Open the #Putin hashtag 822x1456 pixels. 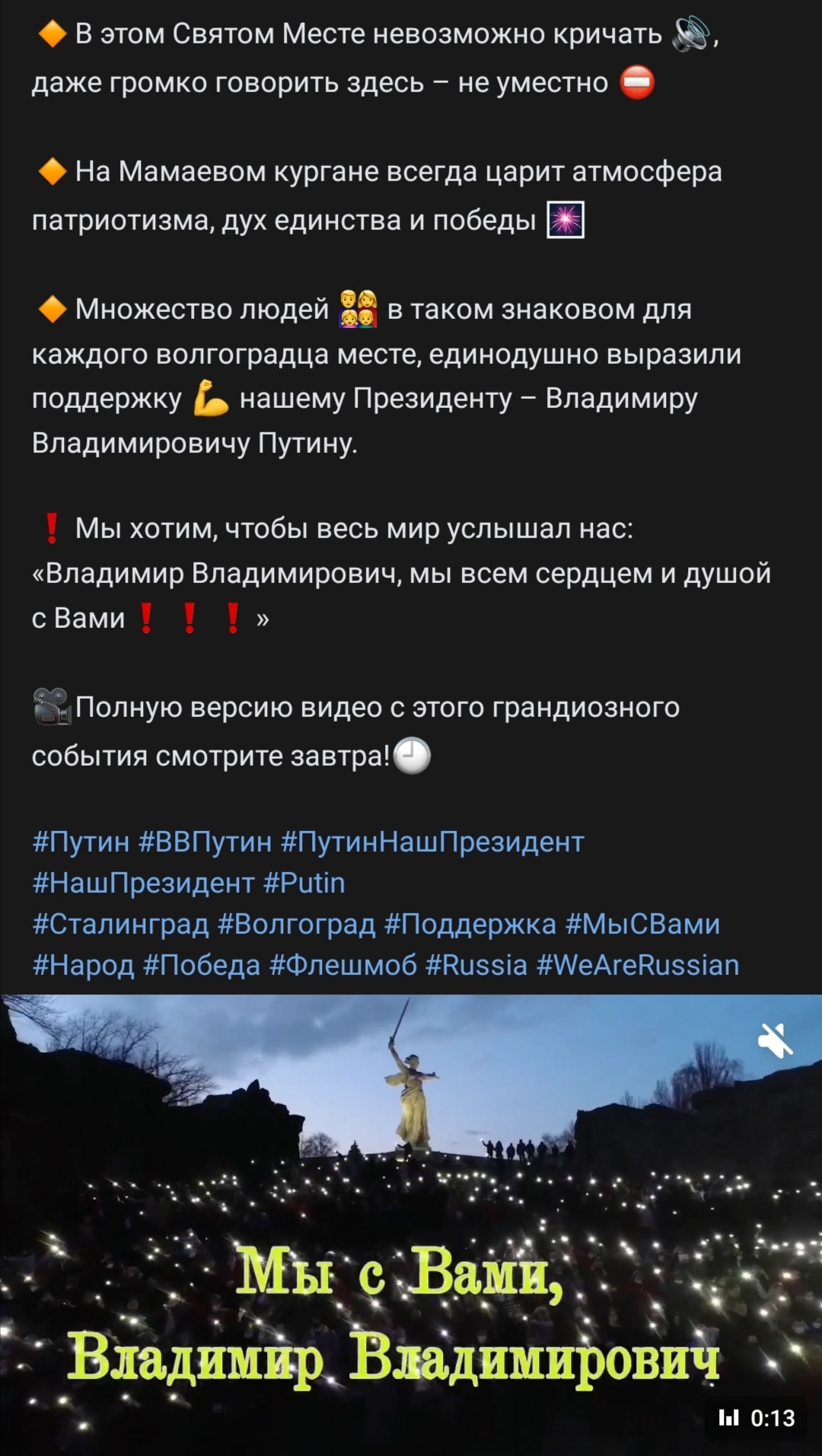coord(304,883)
